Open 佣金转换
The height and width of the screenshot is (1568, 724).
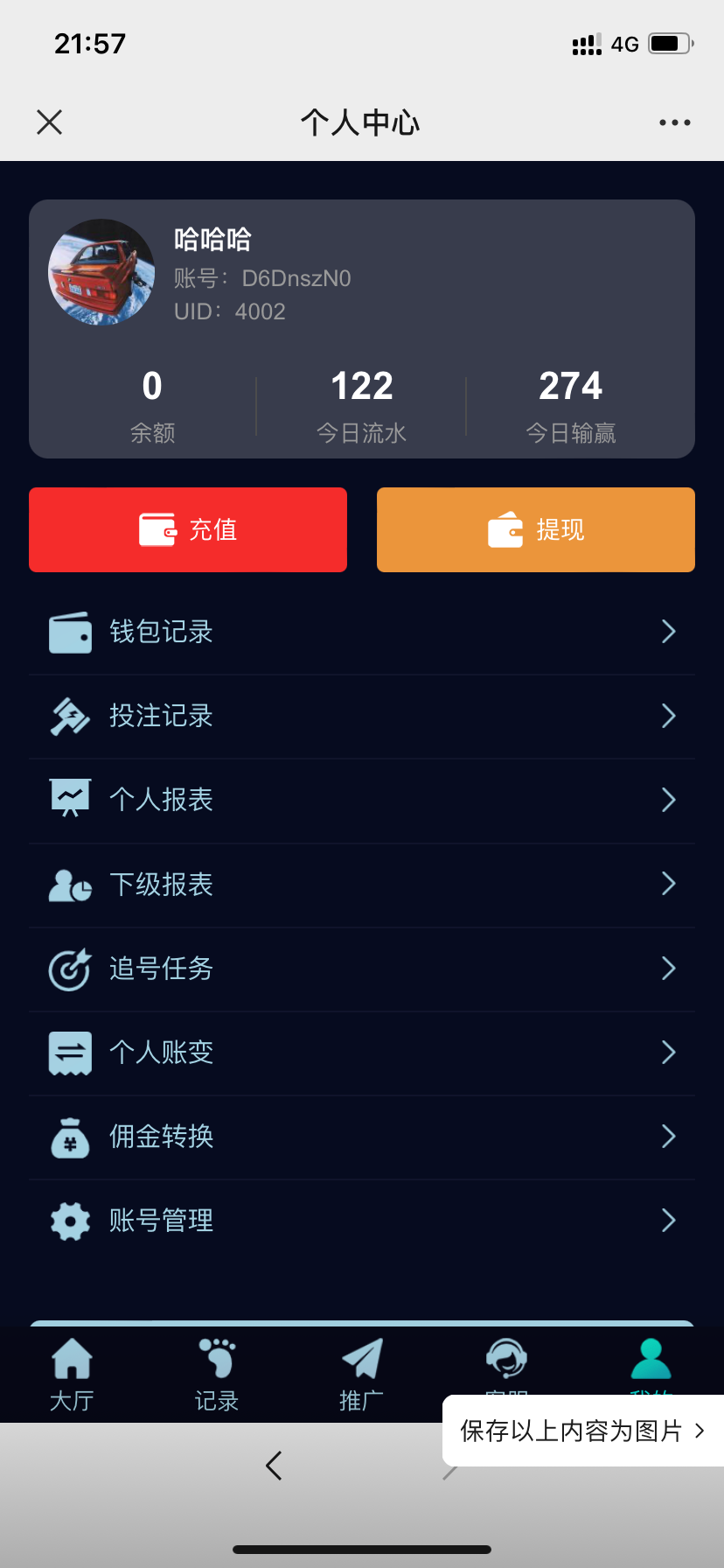[362, 1136]
